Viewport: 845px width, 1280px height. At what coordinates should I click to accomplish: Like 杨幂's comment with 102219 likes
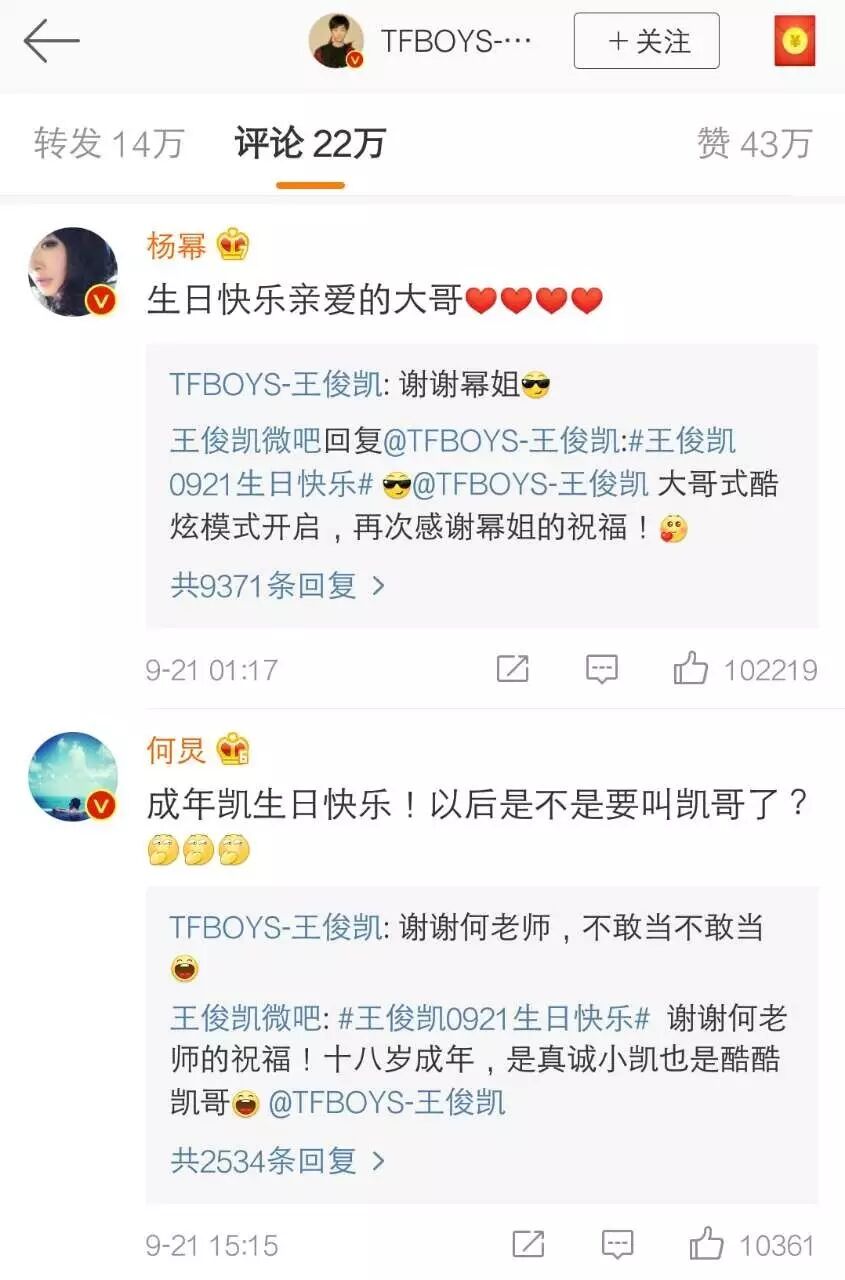tap(691, 669)
